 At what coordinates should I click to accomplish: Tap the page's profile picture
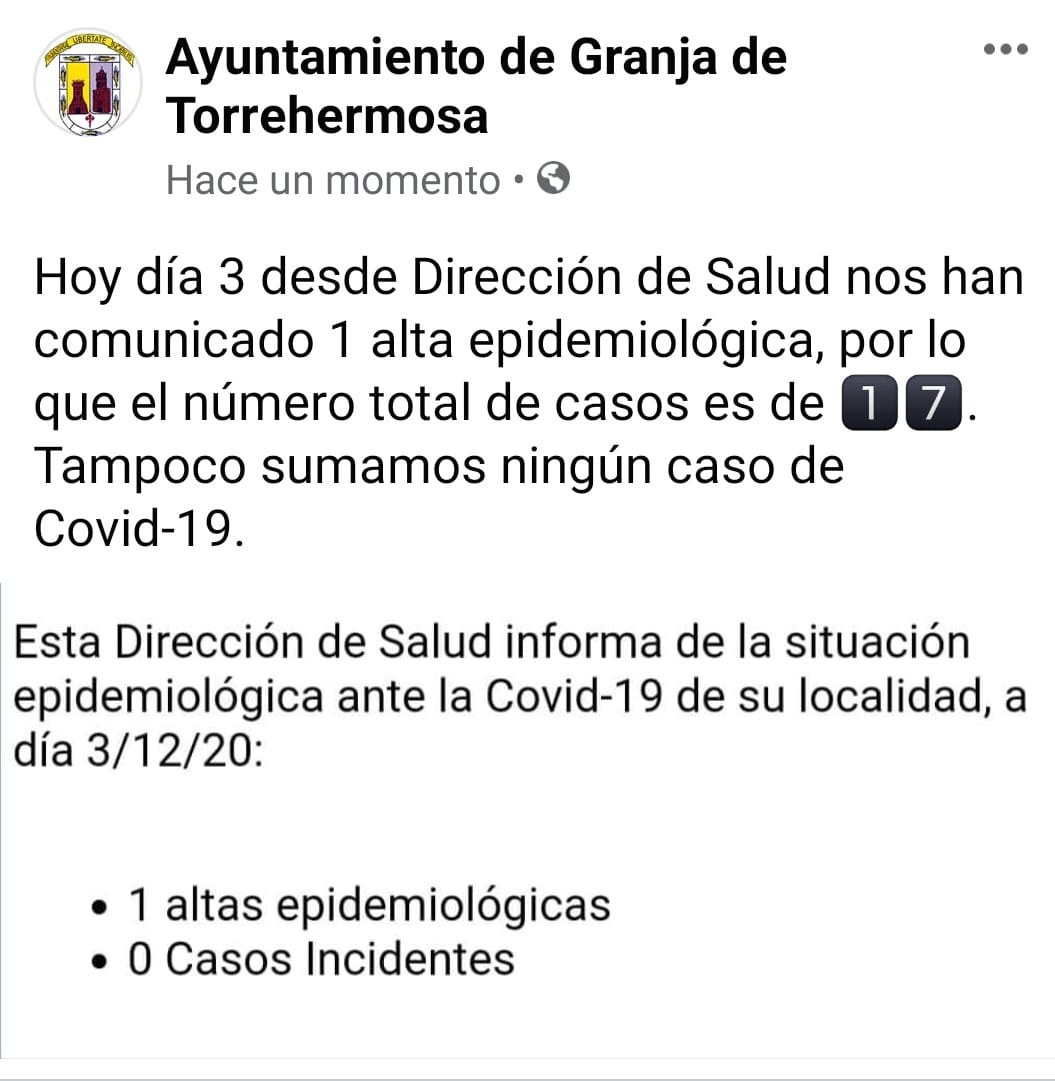pyautogui.click(x=87, y=82)
